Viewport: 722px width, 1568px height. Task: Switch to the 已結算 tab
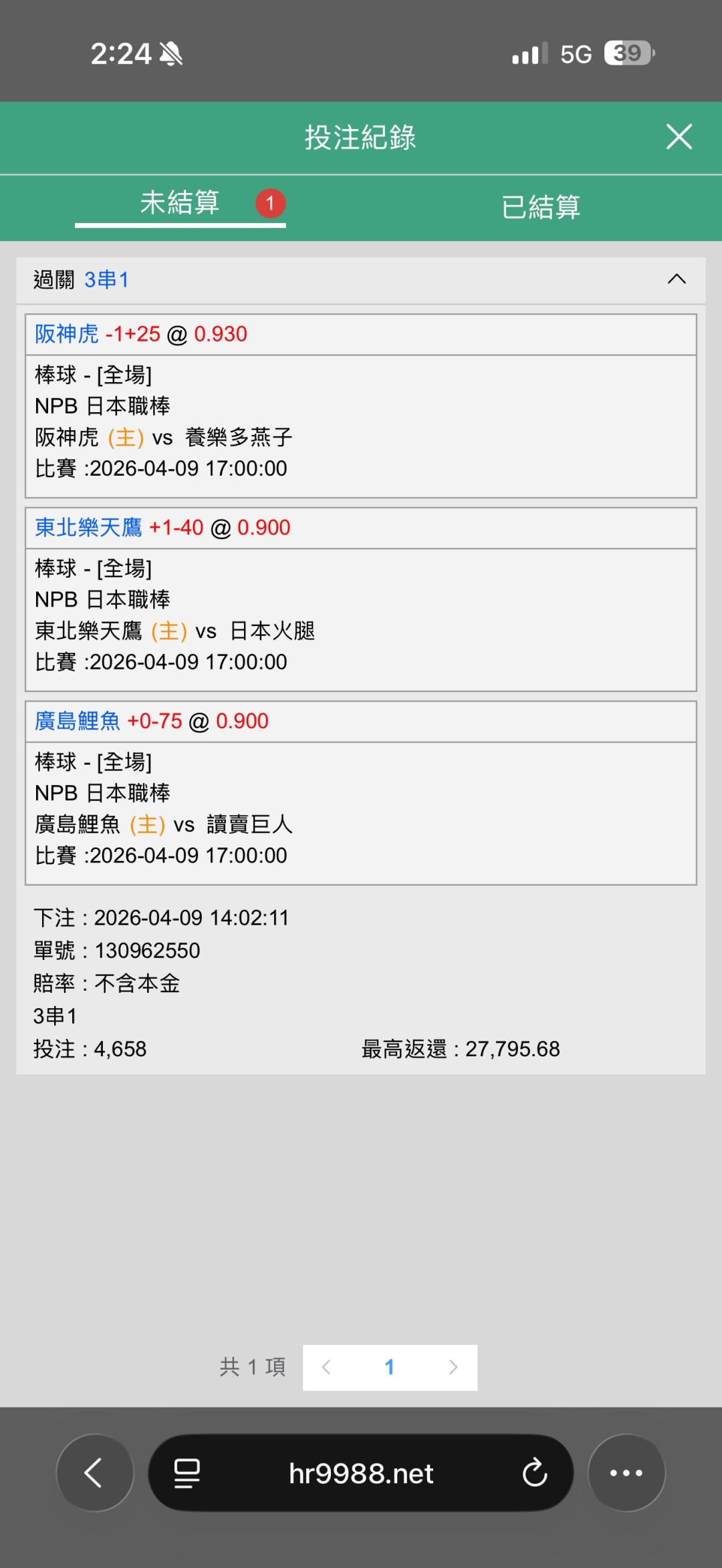pyautogui.click(x=541, y=206)
